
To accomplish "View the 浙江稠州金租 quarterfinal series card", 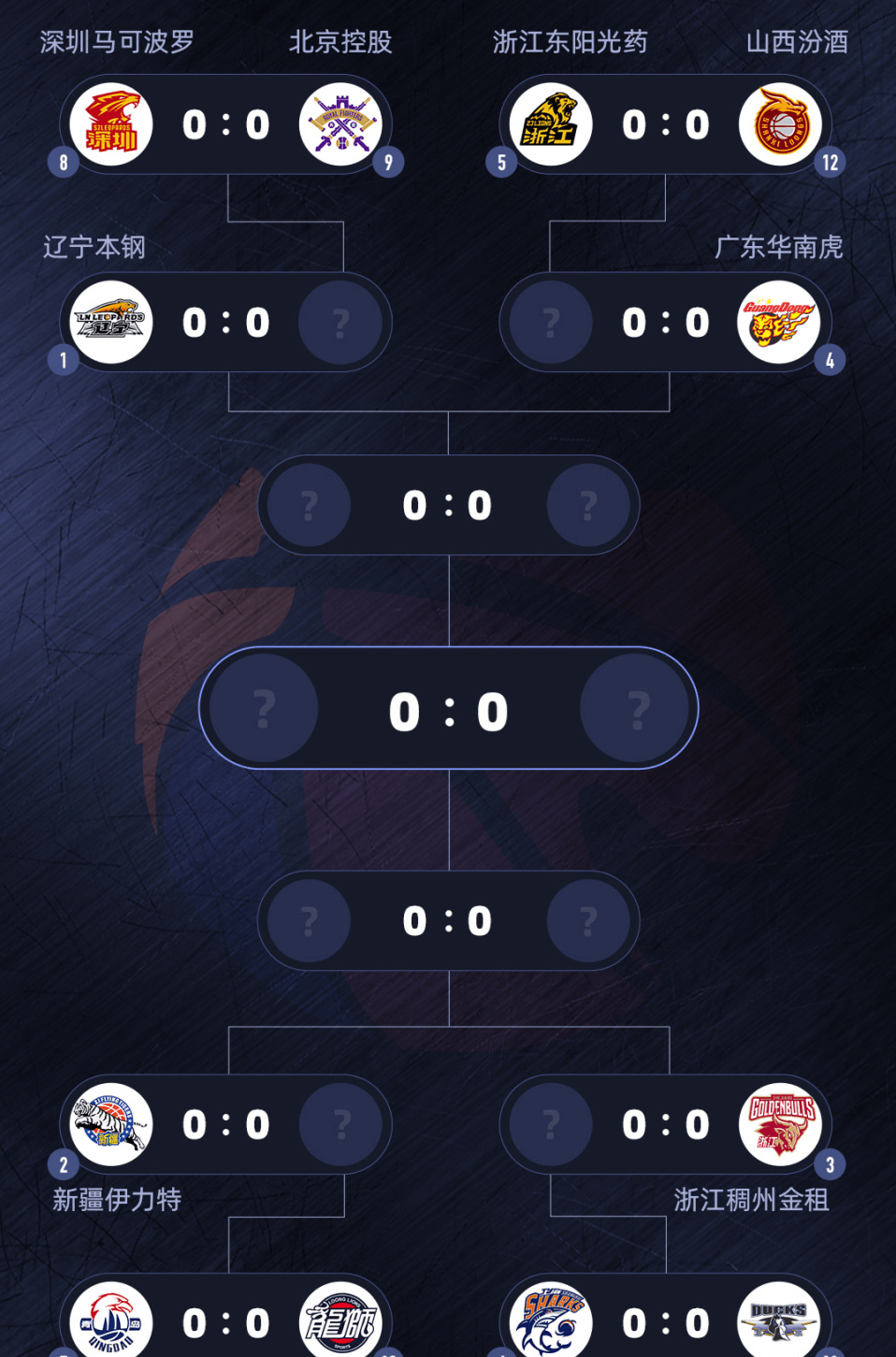I will [665, 1124].
